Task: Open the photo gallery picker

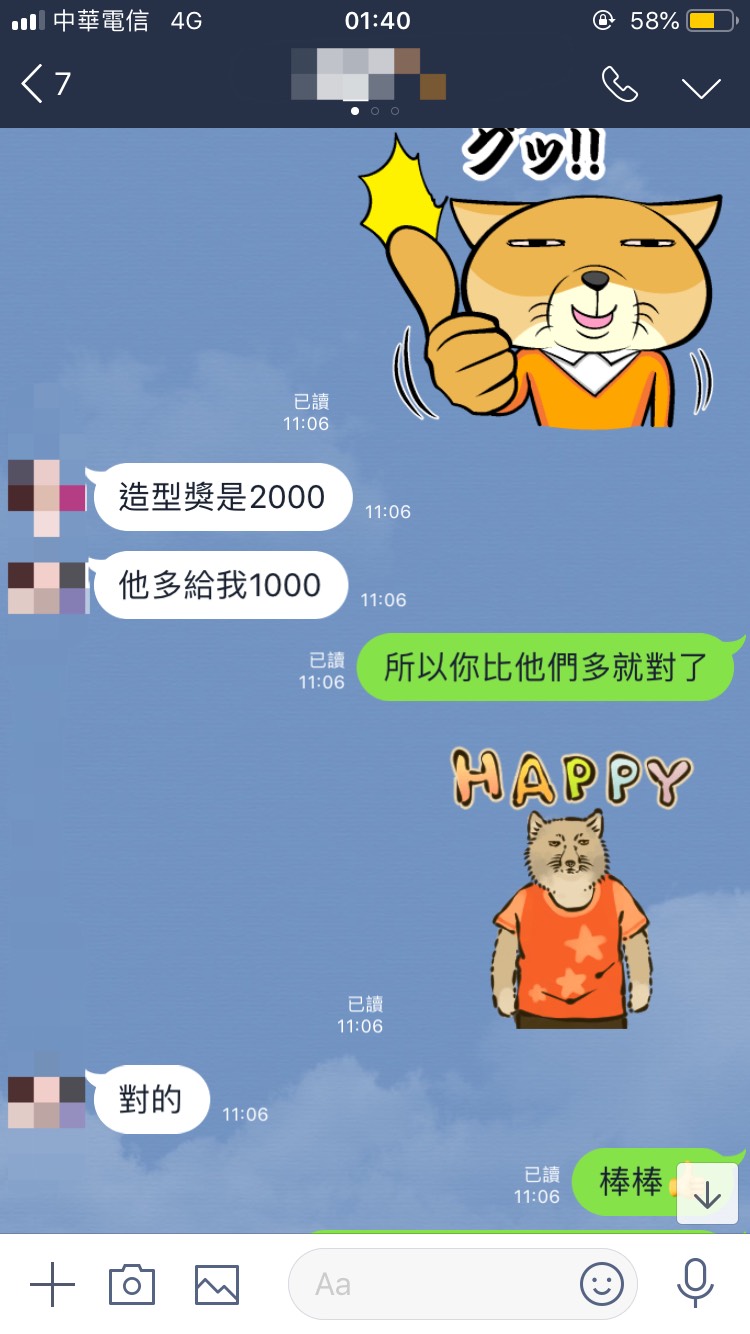Action: point(216,1284)
